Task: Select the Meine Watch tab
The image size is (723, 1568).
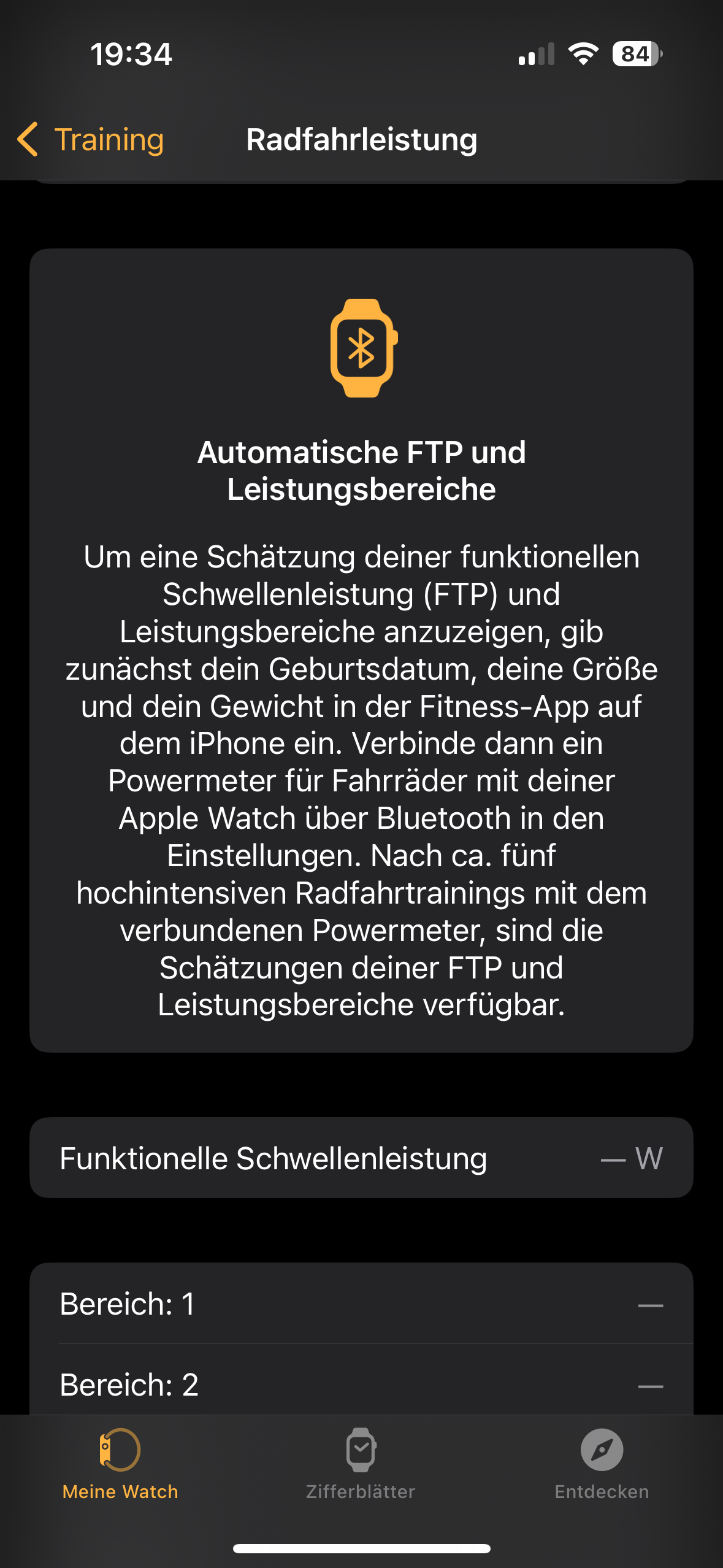Action: point(120,1463)
